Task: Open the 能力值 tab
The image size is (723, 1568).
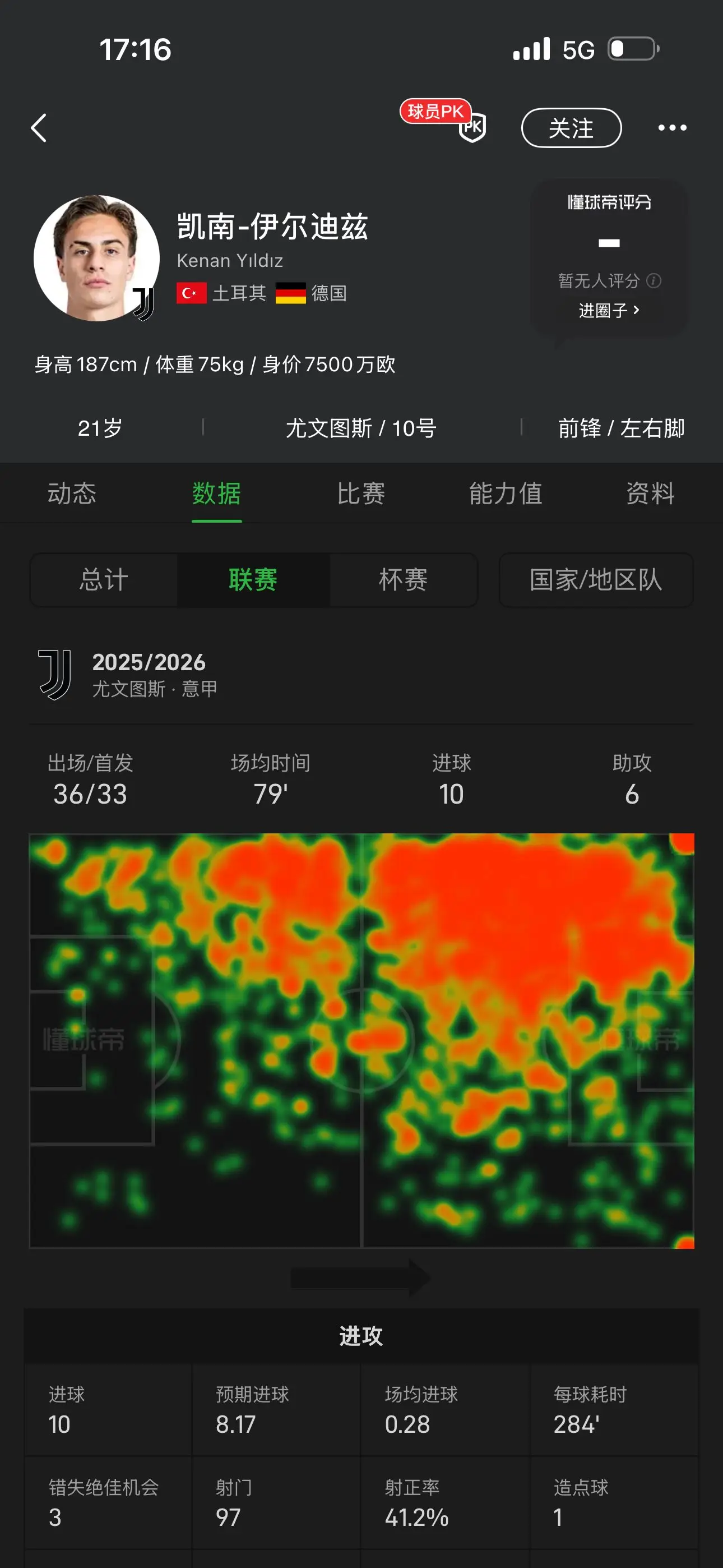Action: click(x=506, y=493)
